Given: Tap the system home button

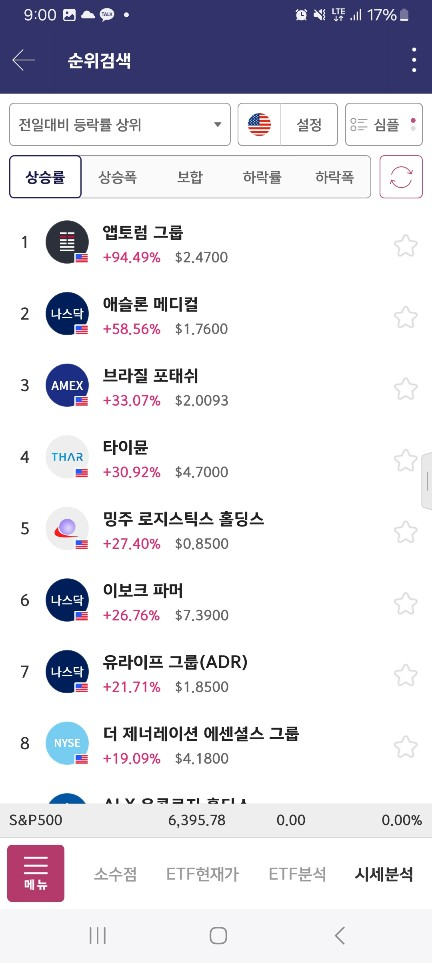Looking at the screenshot, I should (x=218, y=935).
